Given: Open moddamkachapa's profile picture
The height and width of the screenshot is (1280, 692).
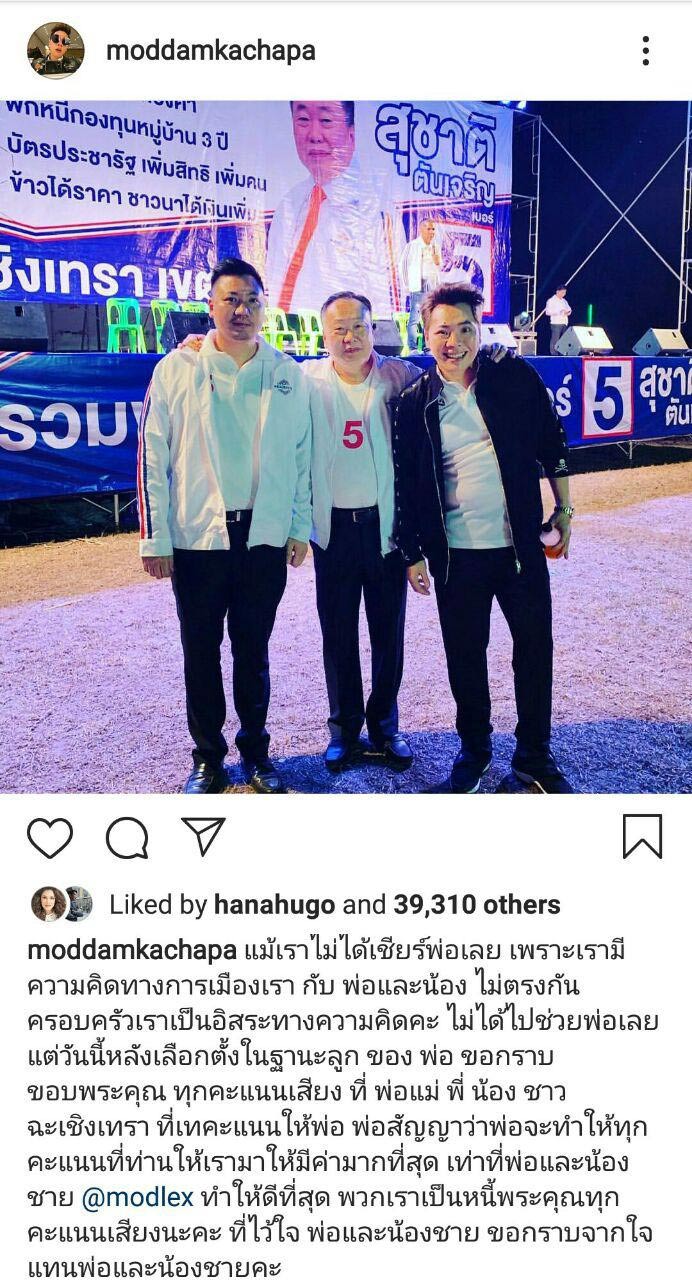Looking at the screenshot, I should pos(55,50).
